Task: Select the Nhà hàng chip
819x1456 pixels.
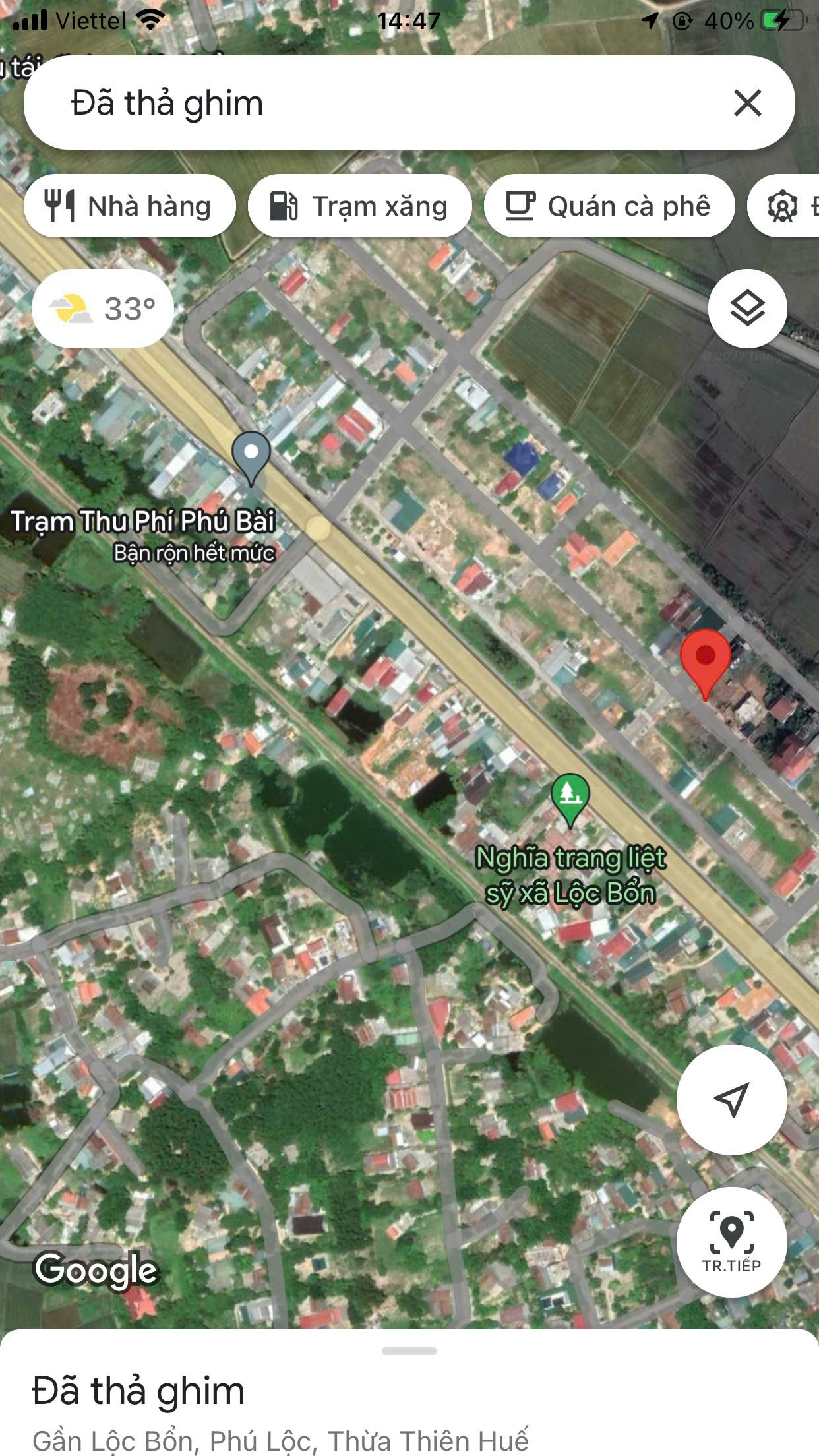Action: point(129,206)
